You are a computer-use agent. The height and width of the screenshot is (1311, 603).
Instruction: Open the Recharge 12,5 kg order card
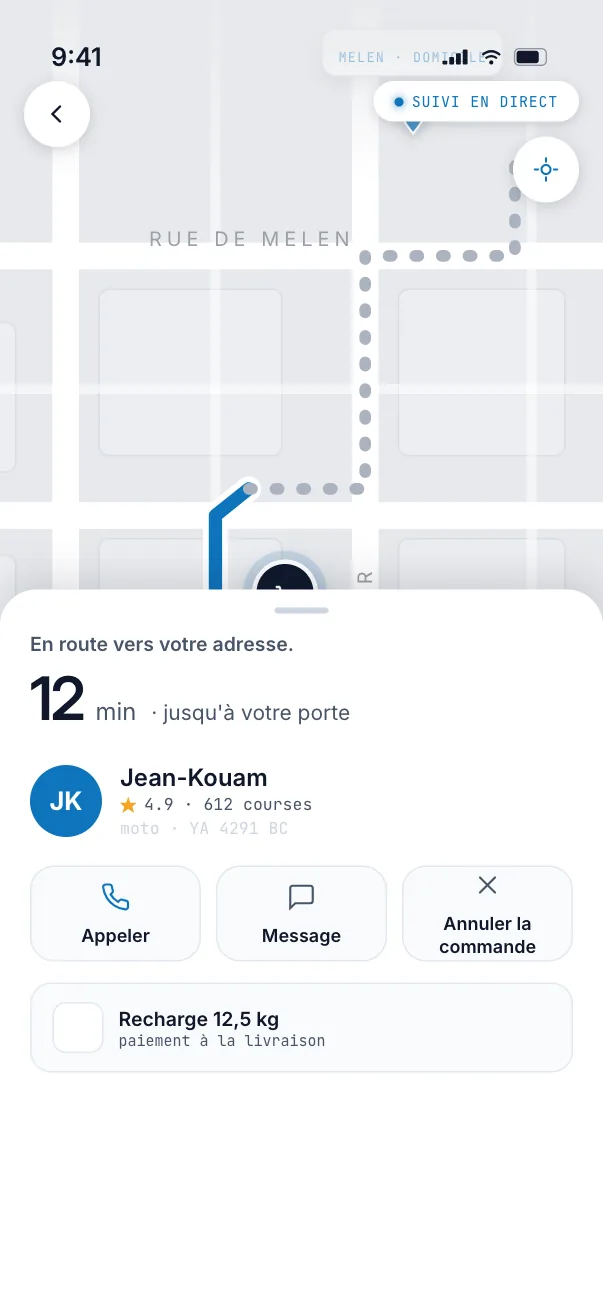tap(301, 1027)
